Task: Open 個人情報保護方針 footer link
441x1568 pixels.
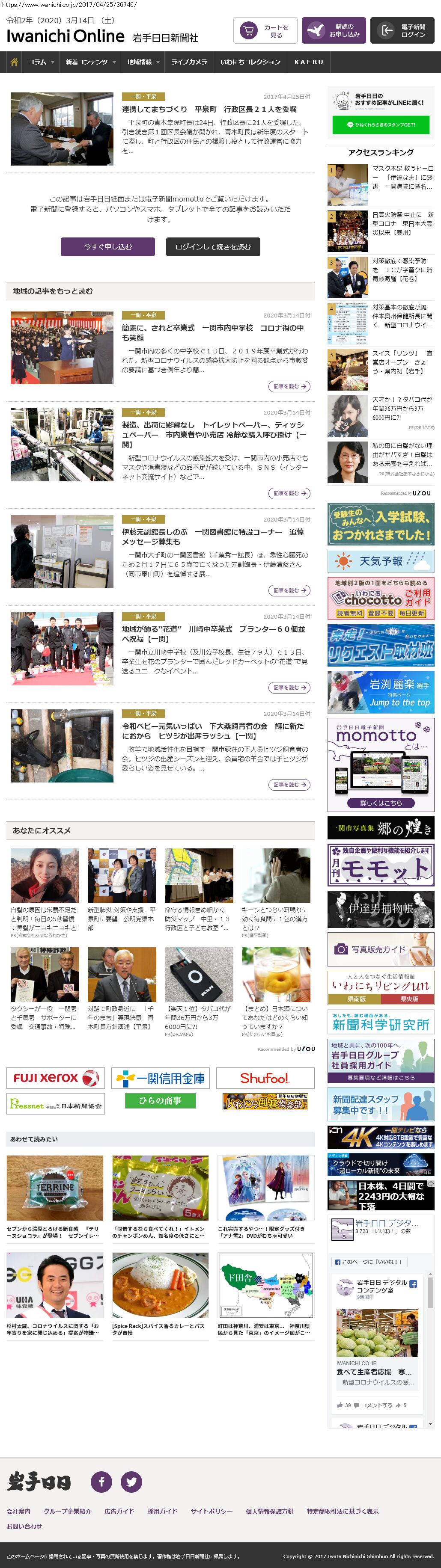Action: [x=269, y=1512]
